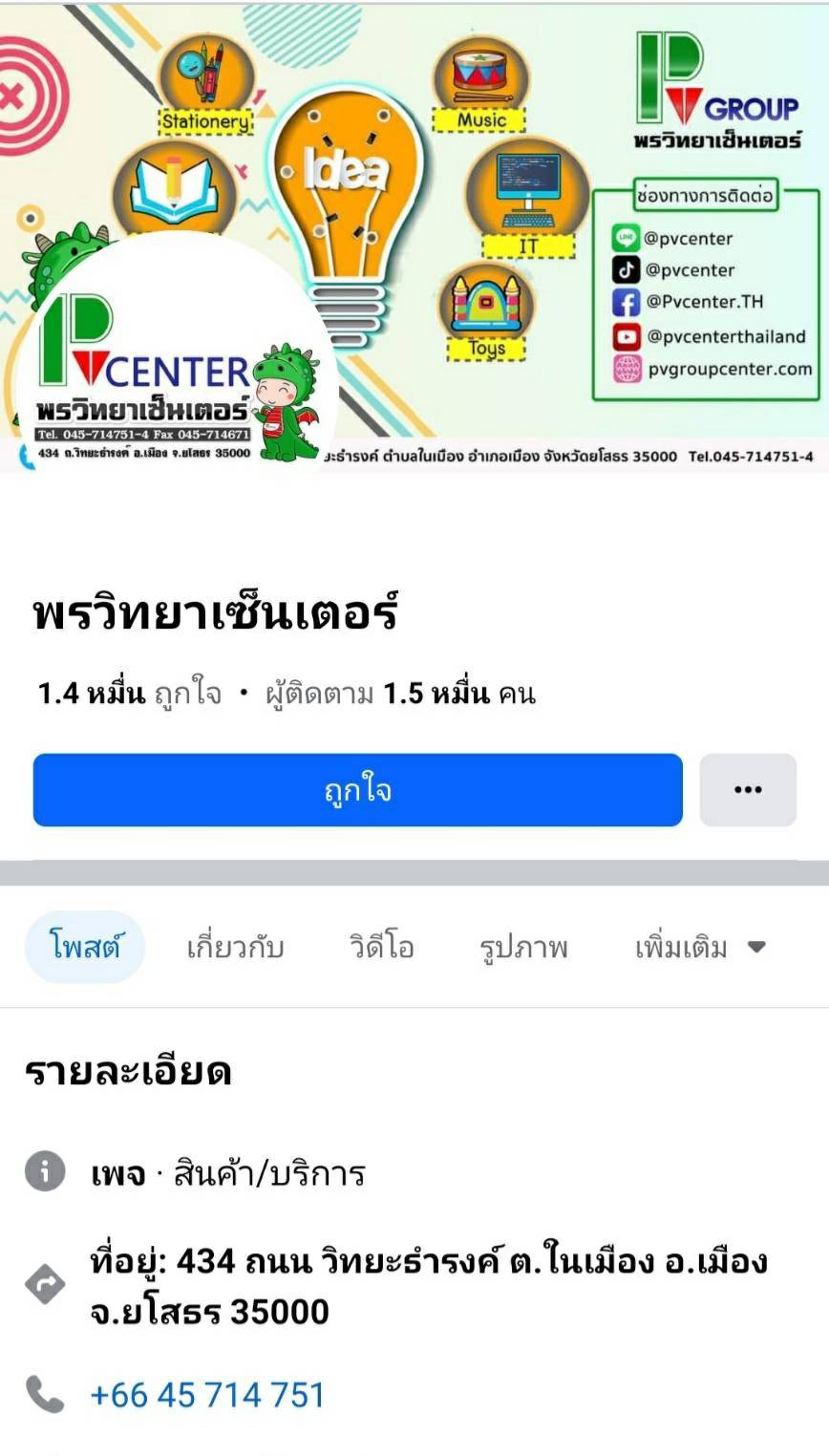Switch to the โพสต์ tab
829x1456 pixels.
click(x=84, y=947)
